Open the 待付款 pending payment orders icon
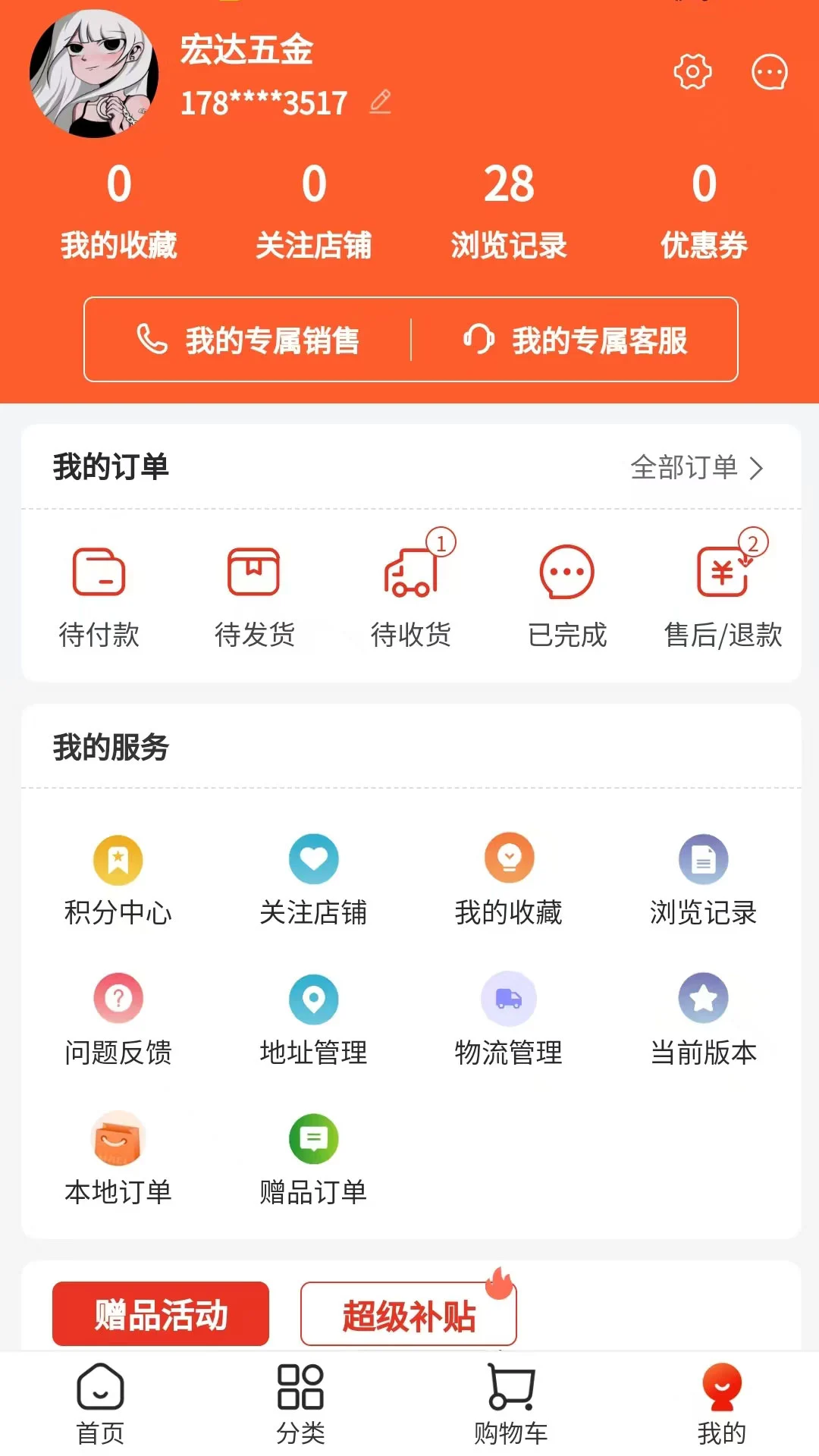 pyautogui.click(x=101, y=594)
